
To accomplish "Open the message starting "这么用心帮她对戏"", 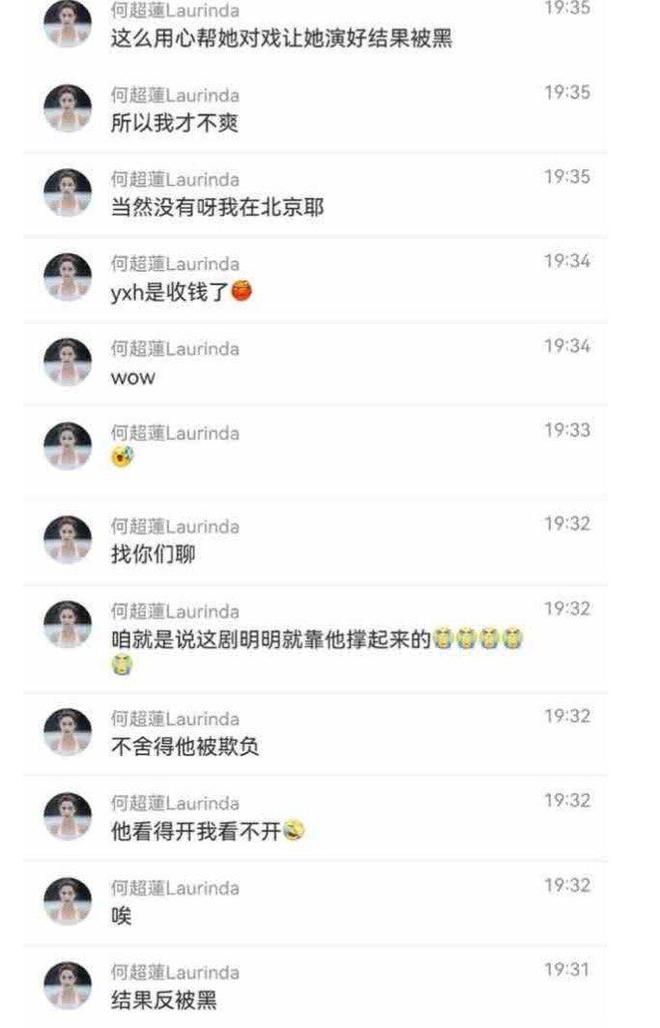I will coord(283,40).
